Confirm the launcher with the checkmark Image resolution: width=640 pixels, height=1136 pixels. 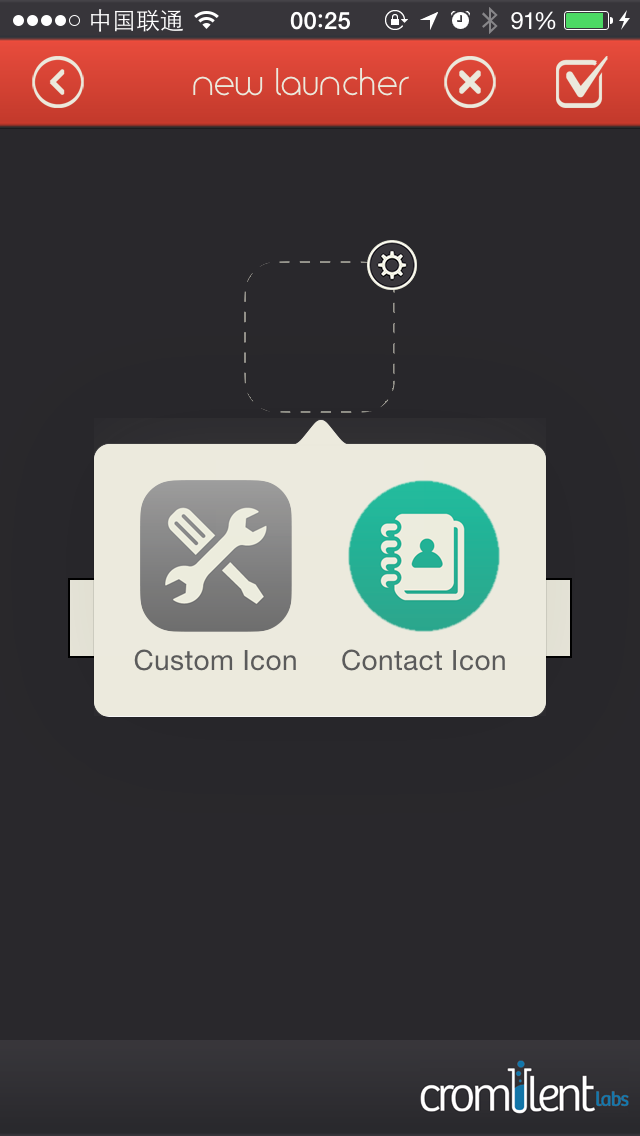581,82
